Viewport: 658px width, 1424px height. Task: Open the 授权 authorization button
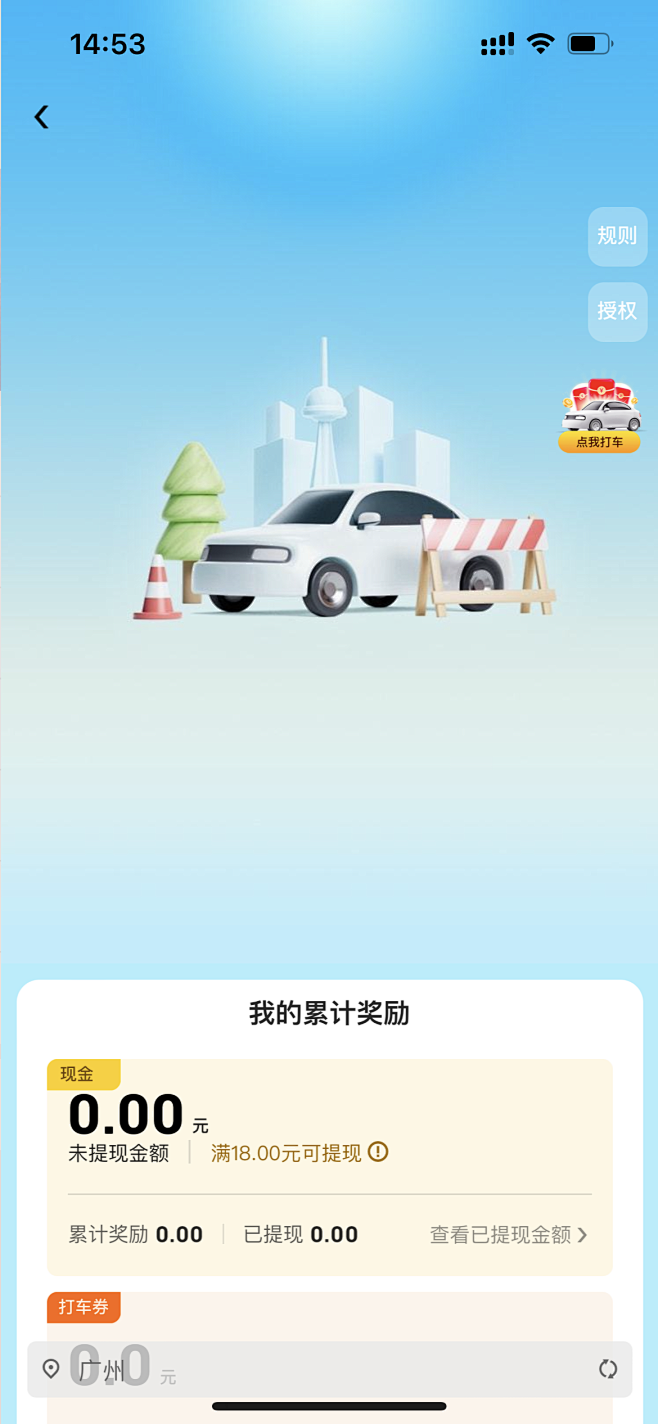(617, 311)
